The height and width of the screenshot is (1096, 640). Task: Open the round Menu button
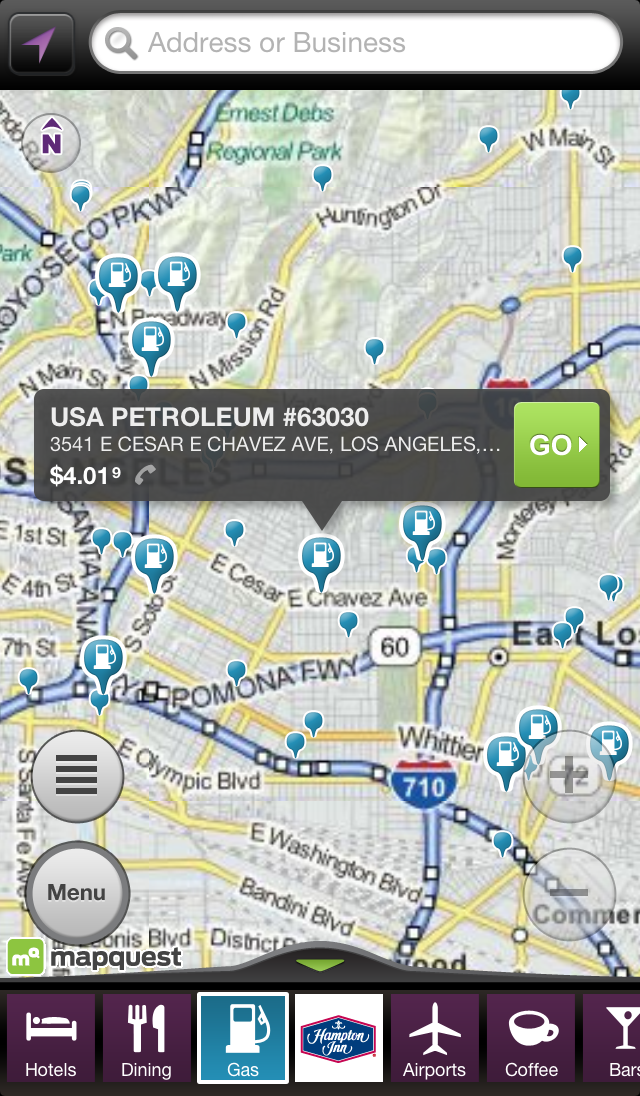[x=77, y=892]
